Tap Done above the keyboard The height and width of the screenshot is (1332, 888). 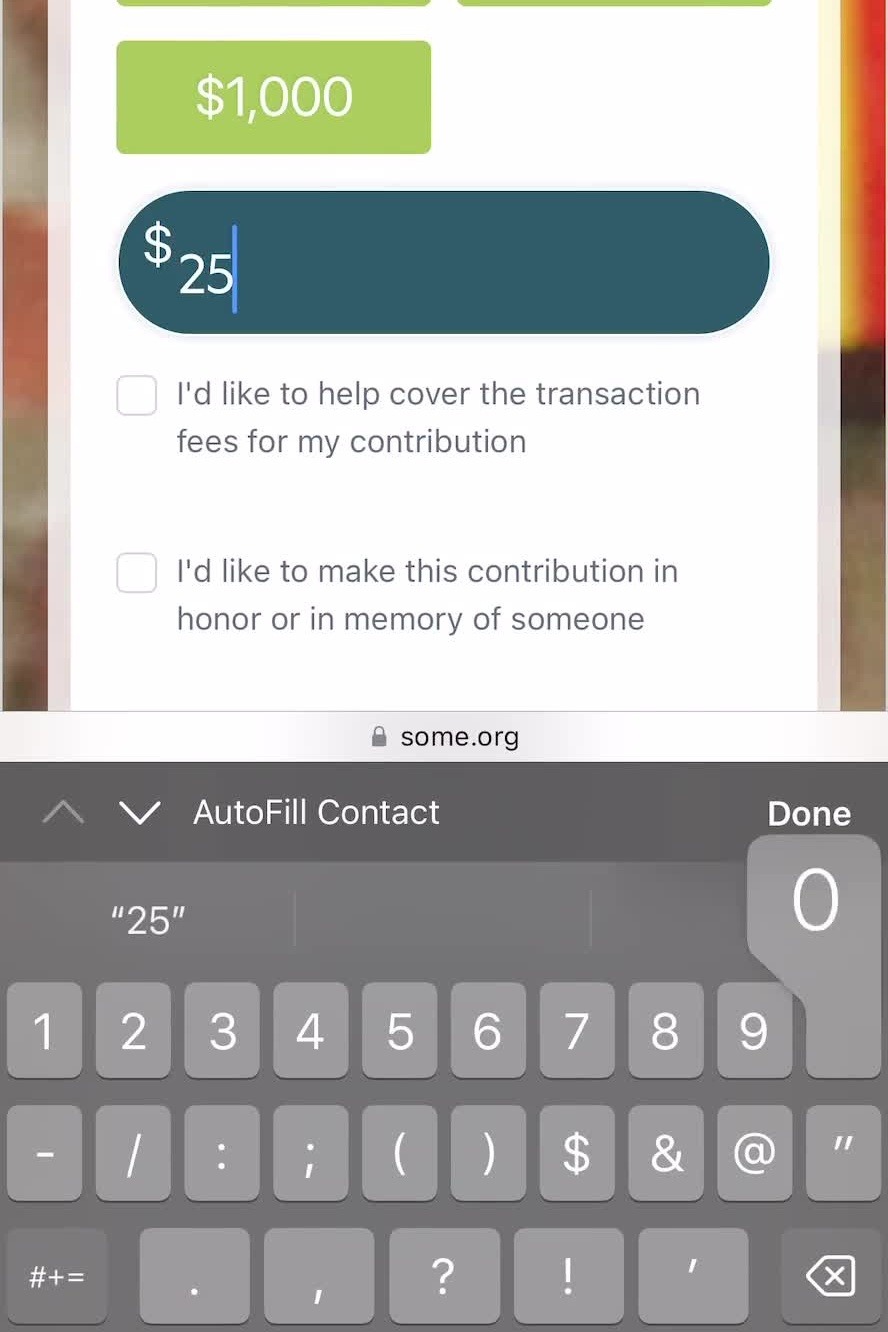point(808,813)
